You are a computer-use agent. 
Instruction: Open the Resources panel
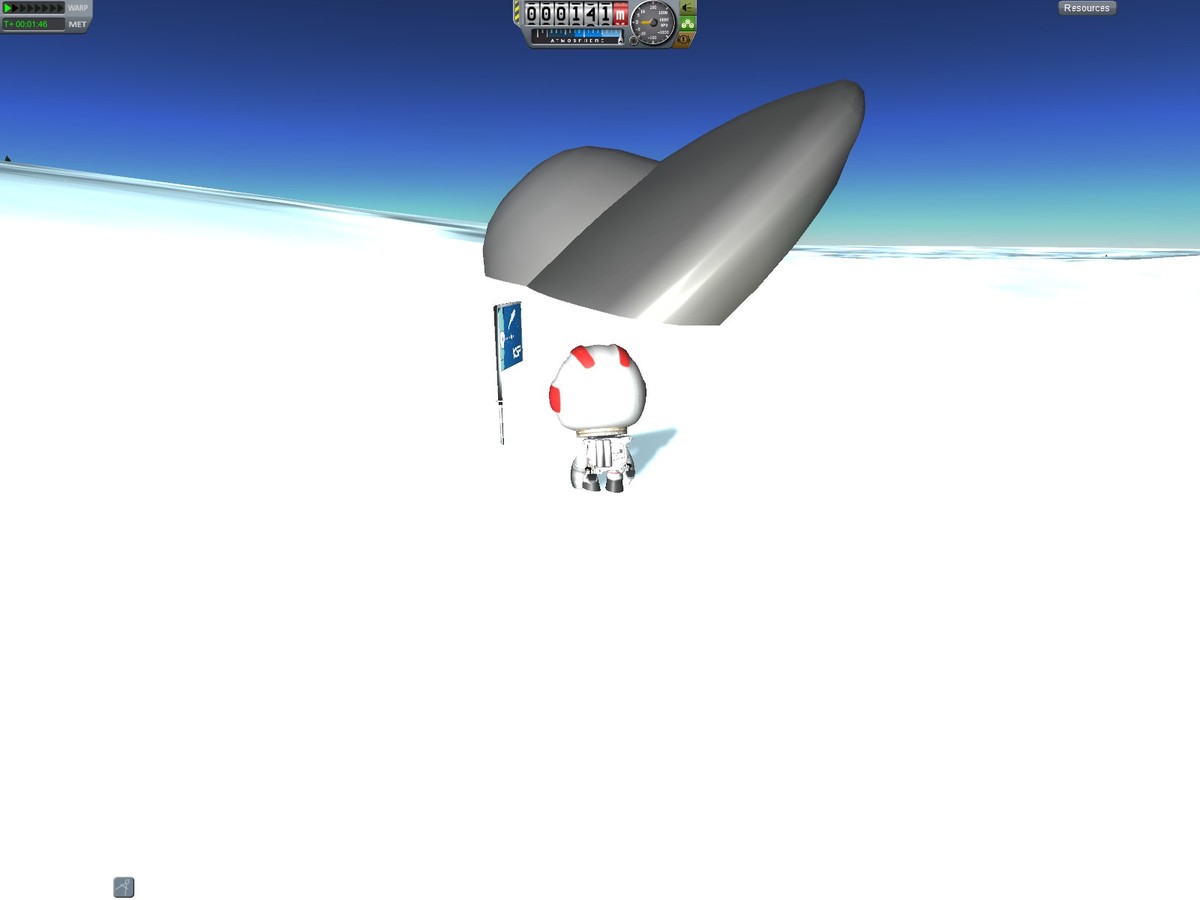click(1086, 8)
